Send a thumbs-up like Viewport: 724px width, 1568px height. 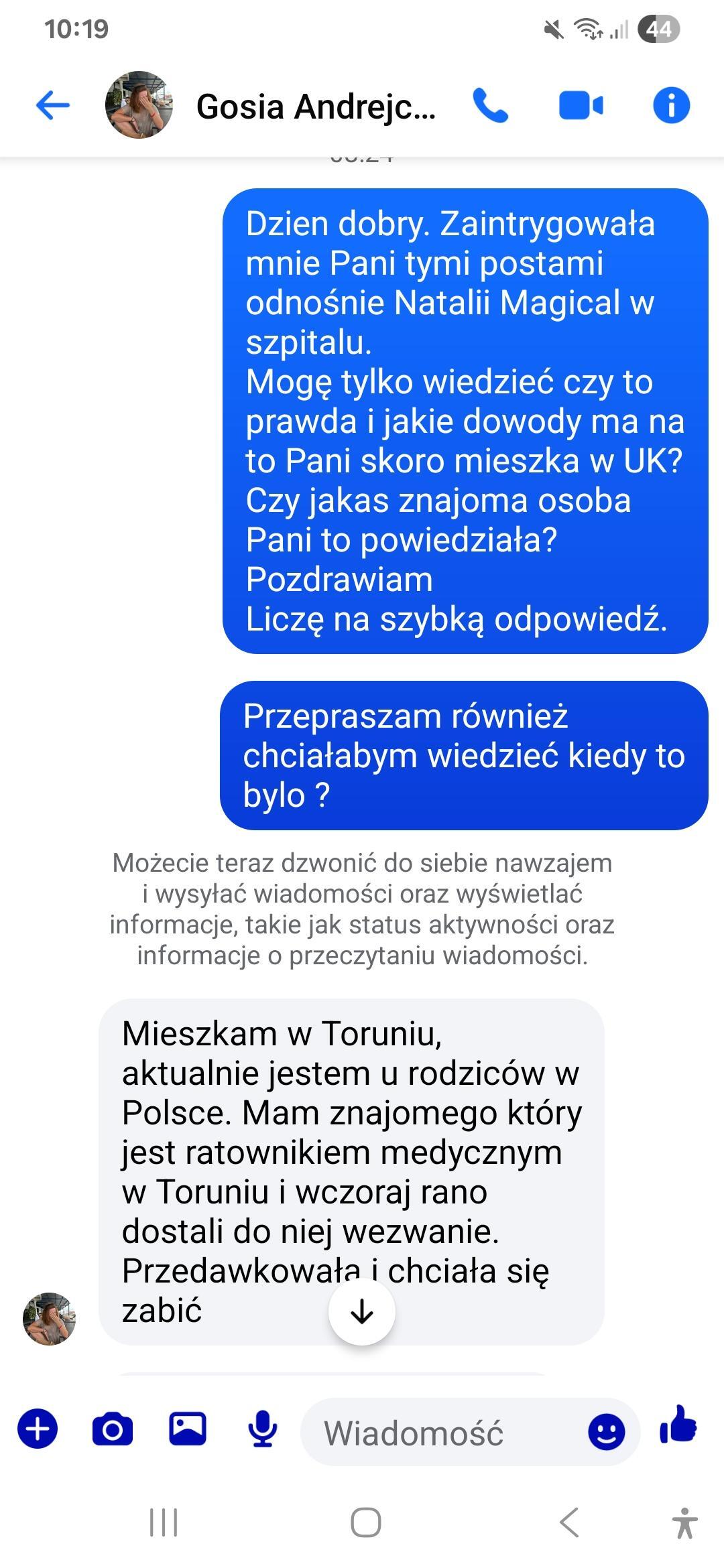678,1425
